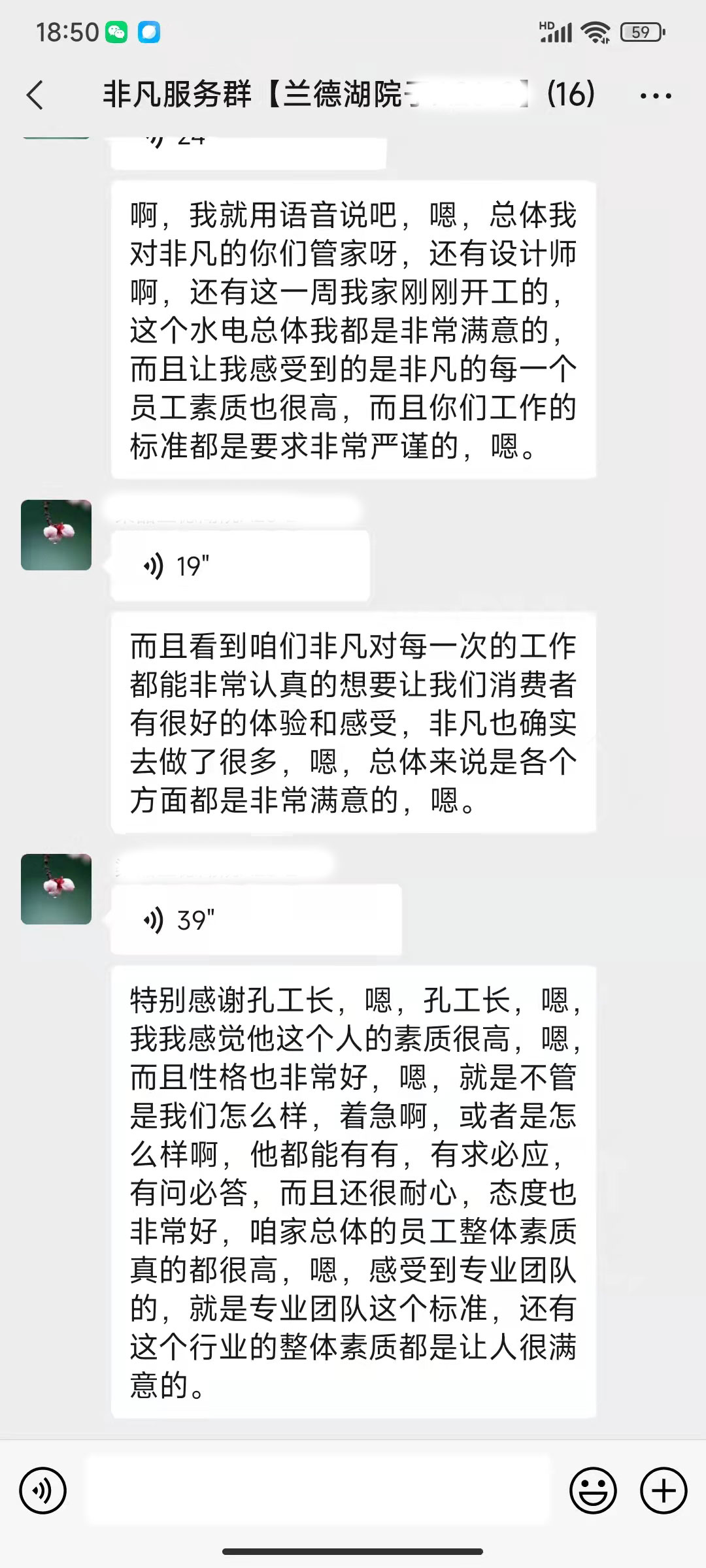
Task: Play the 19-second voice message
Action: (239, 566)
